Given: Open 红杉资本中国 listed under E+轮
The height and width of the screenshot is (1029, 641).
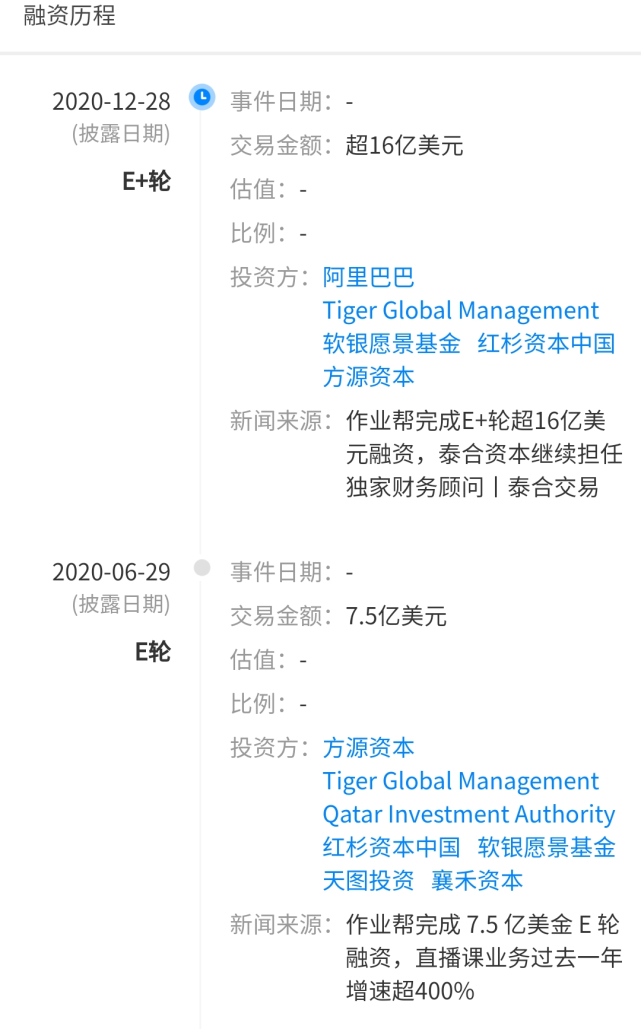Looking at the screenshot, I should (x=546, y=343).
